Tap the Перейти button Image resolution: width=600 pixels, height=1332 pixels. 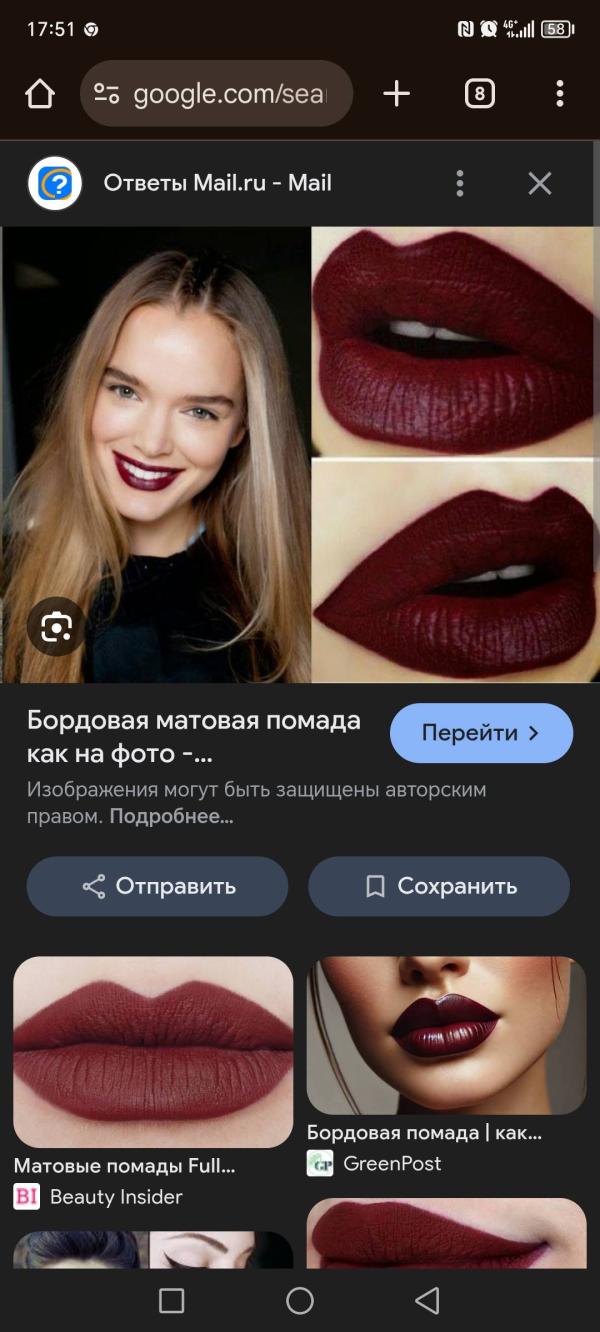click(481, 733)
